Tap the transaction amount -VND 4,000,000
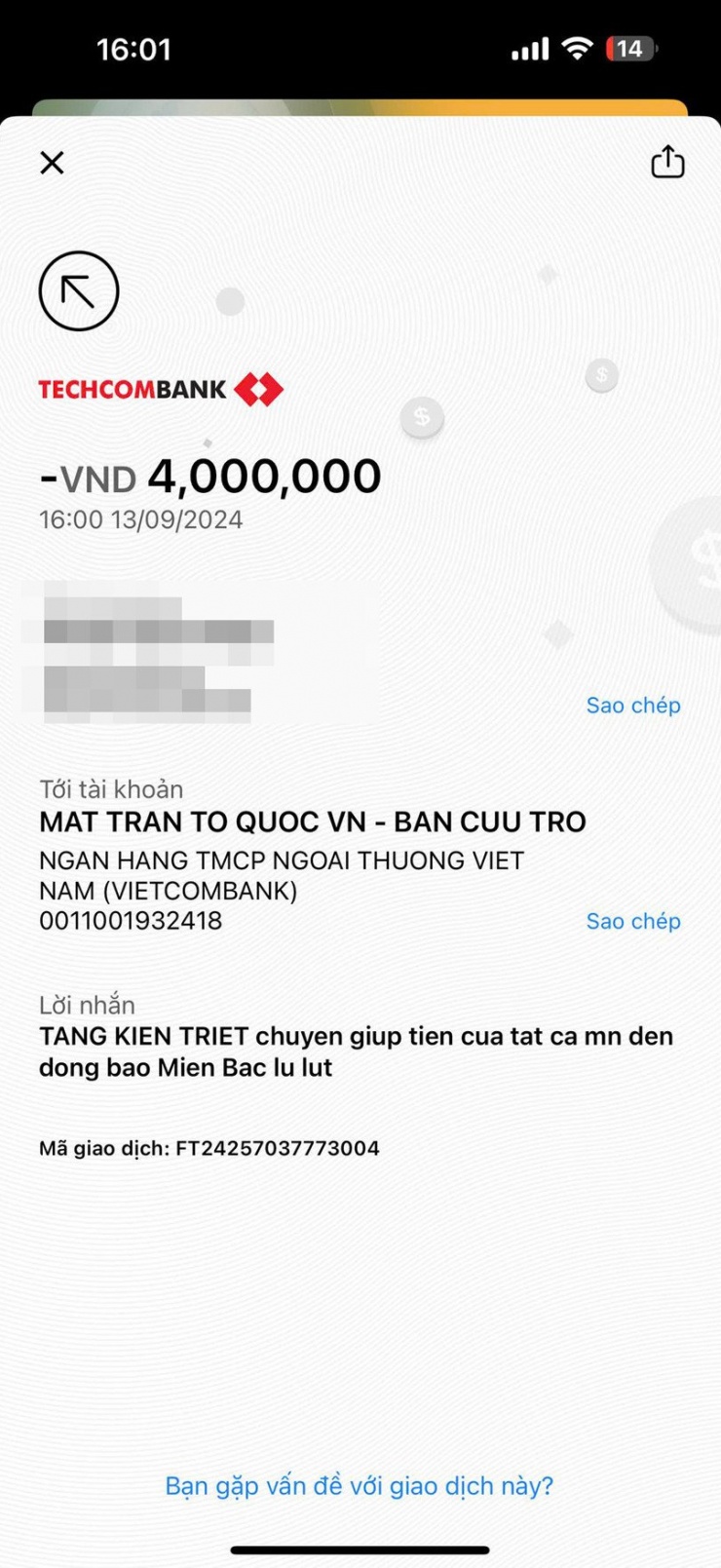Screen dimensions: 721x1568 [209, 477]
